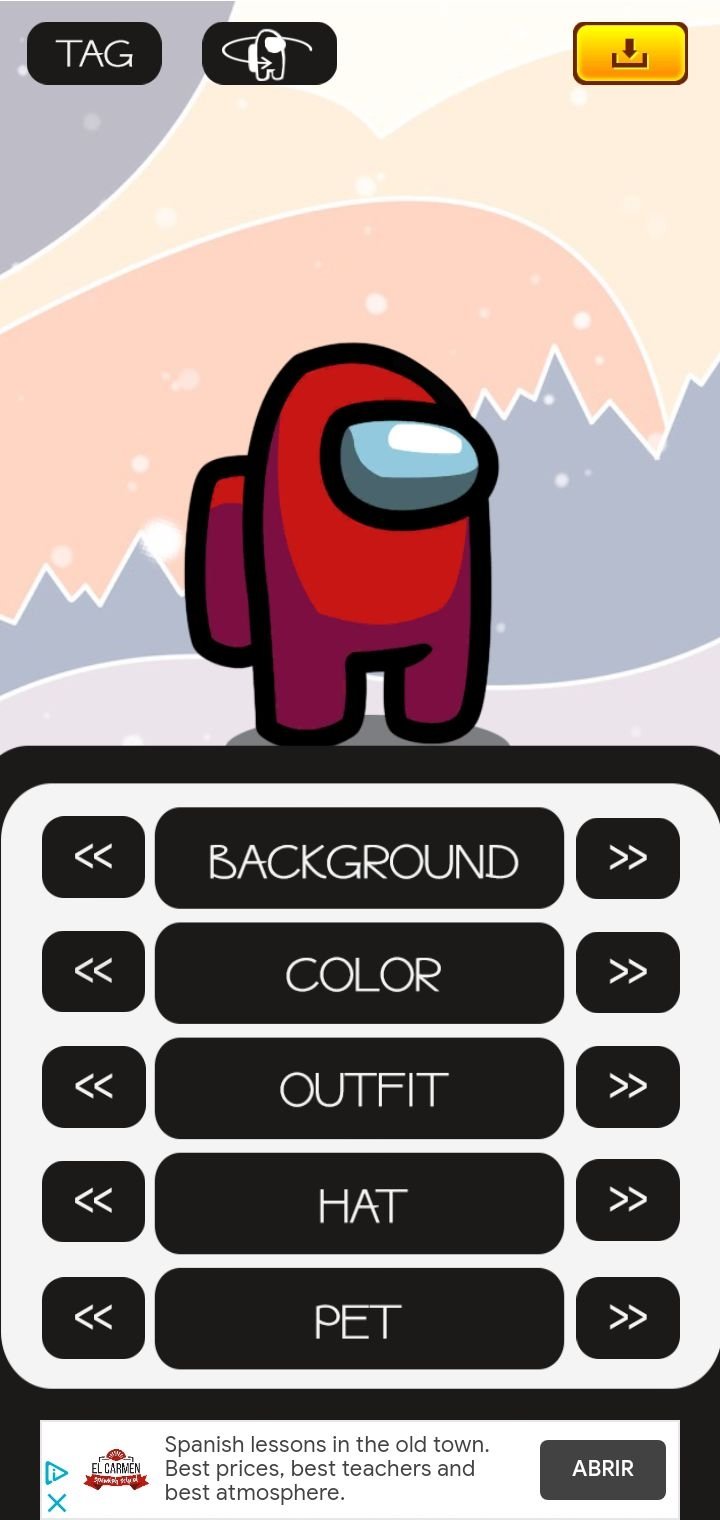Select previous background
Image resolution: width=720 pixels, height=1520 pixels.
(x=93, y=857)
